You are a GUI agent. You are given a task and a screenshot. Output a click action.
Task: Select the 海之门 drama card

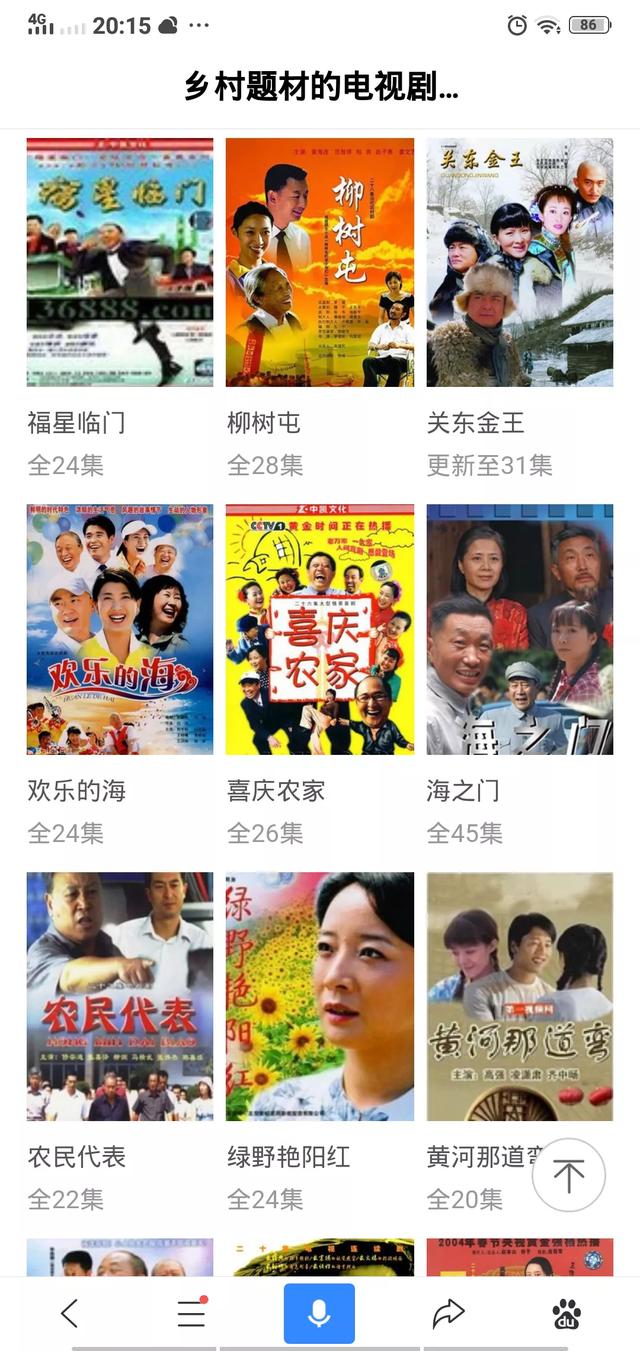[520, 629]
